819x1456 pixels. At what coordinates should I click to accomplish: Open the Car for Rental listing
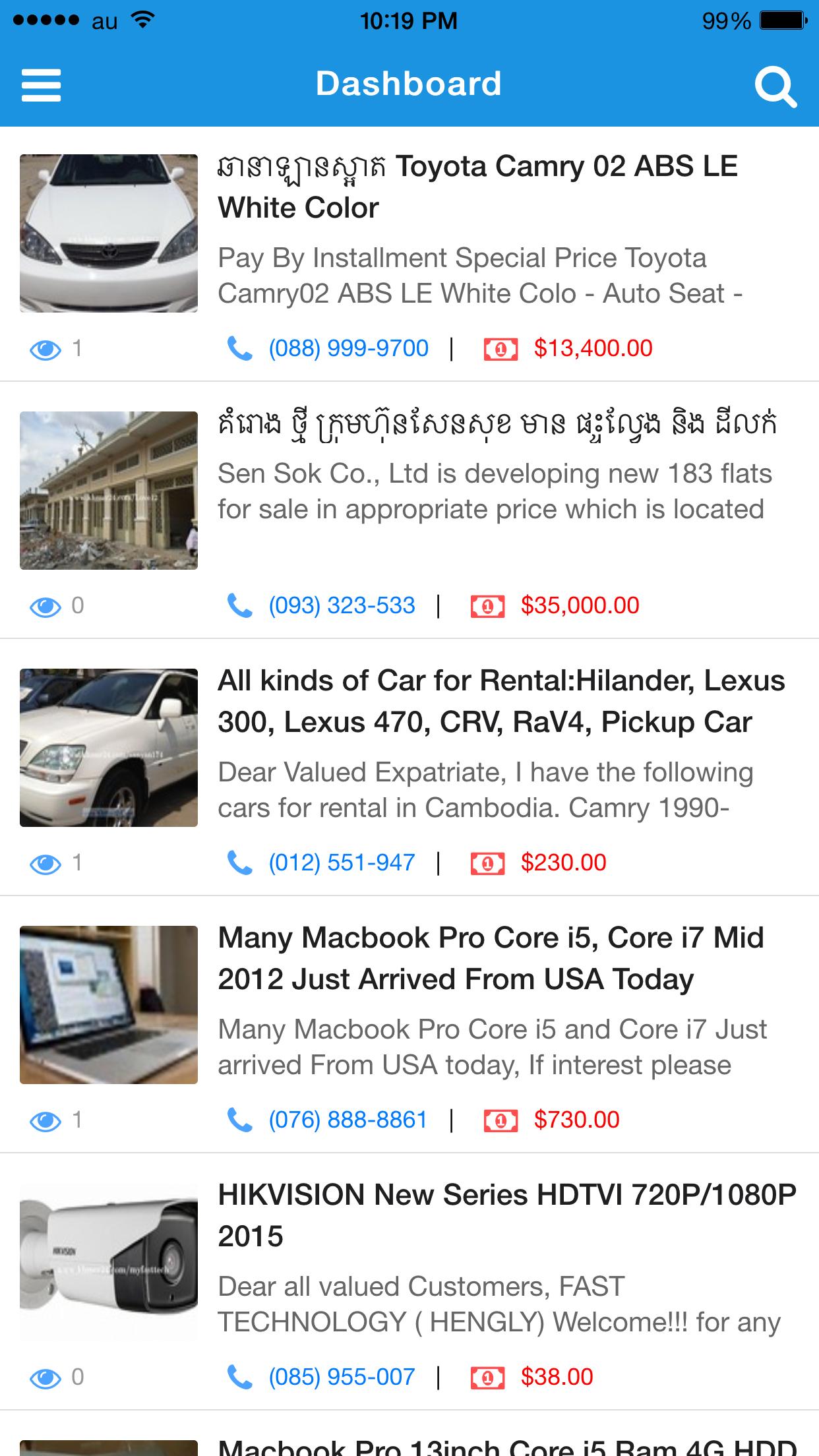501,701
